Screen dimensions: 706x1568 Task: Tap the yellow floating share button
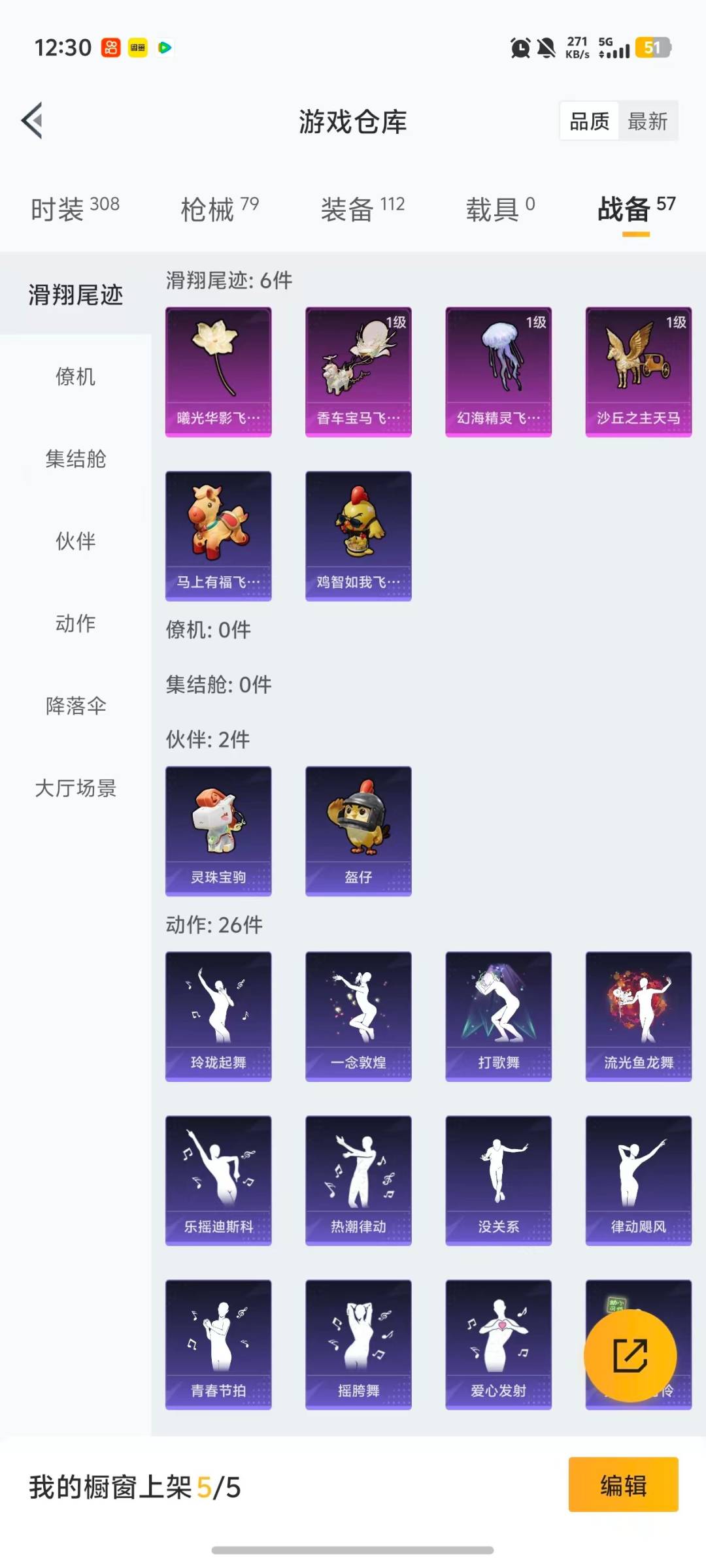tap(630, 1355)
